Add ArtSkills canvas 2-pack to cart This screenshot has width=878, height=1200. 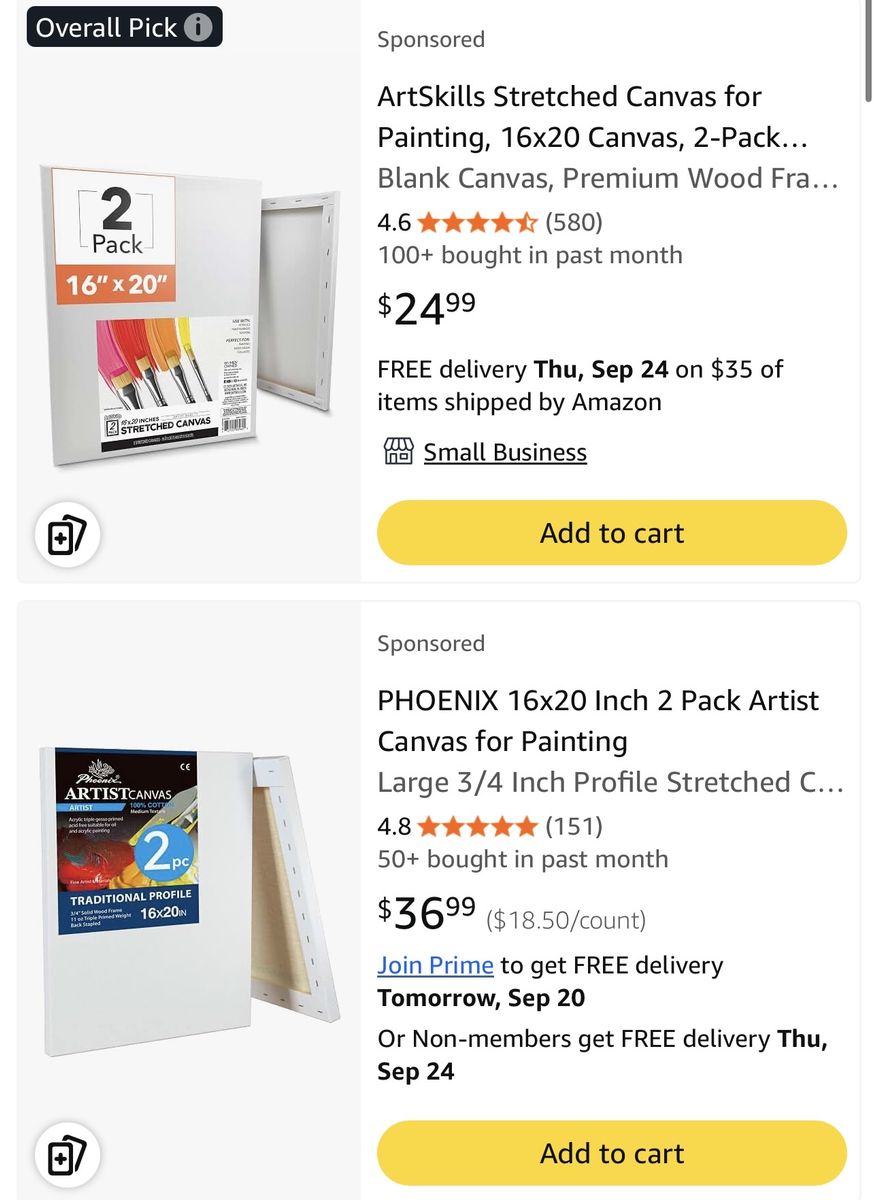612,532
